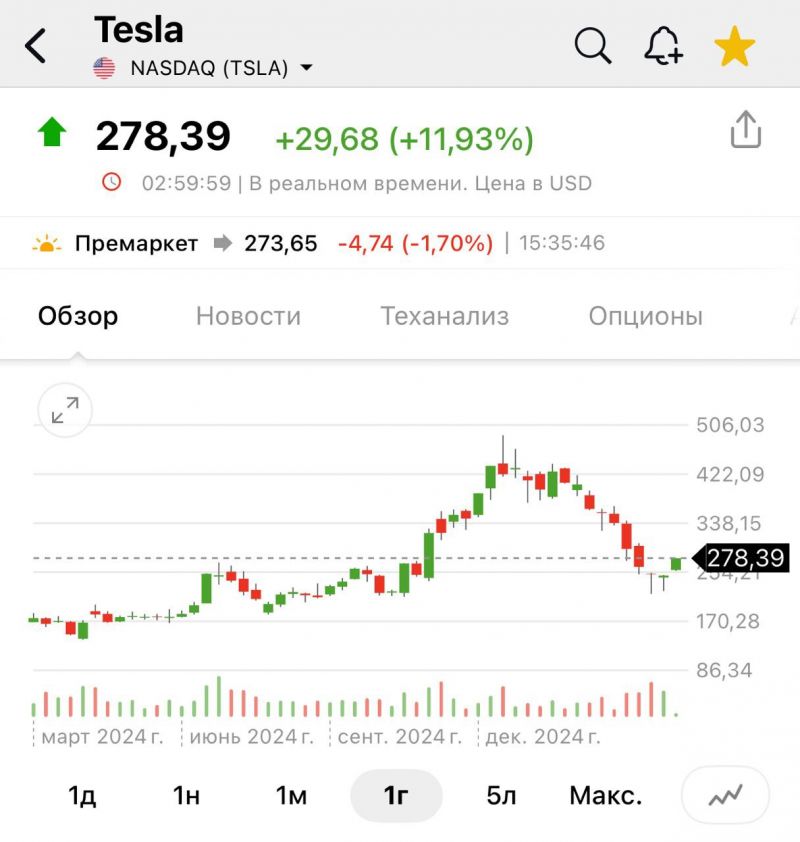Choose the 1н chart period
800x842 pixels.
point(186,796)
